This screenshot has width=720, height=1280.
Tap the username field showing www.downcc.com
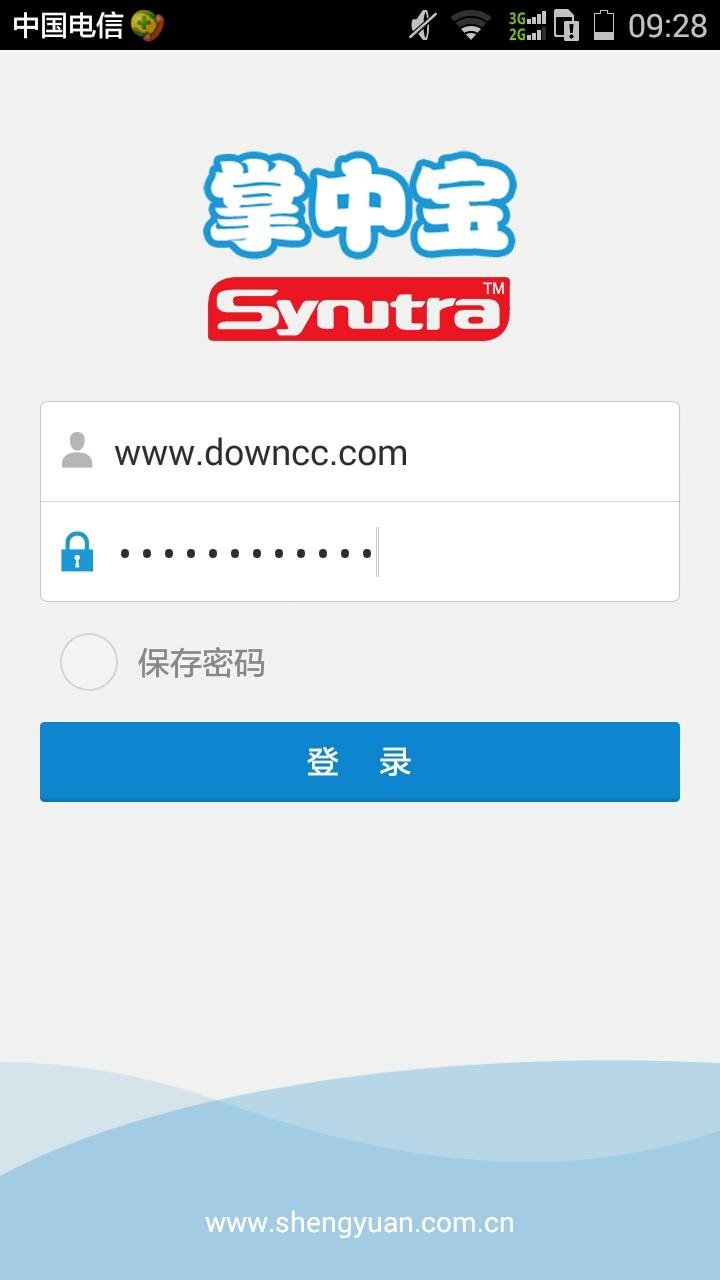(380, 452)
